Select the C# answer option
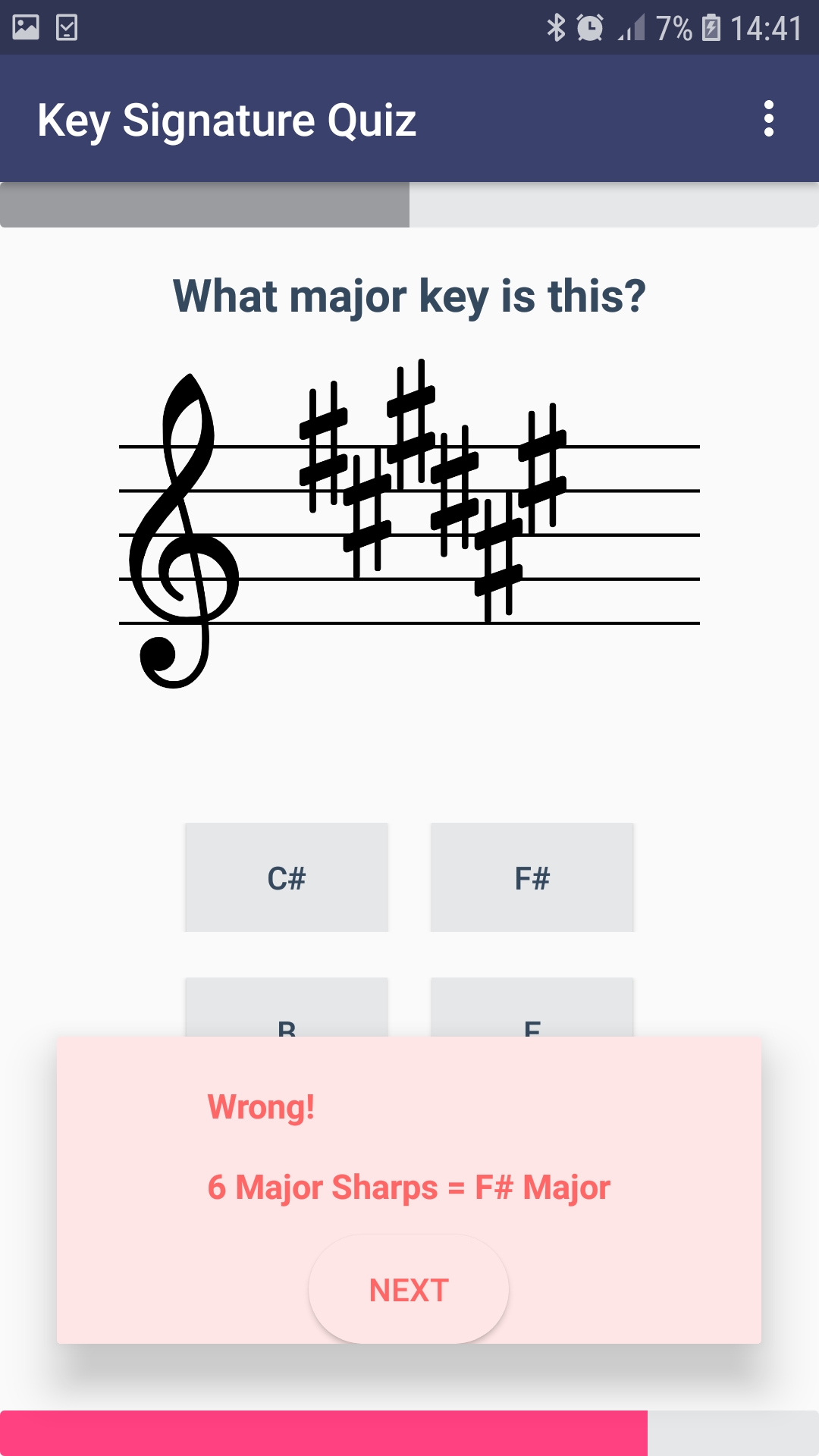This screenshot has height=1456, width=819. 285,877
